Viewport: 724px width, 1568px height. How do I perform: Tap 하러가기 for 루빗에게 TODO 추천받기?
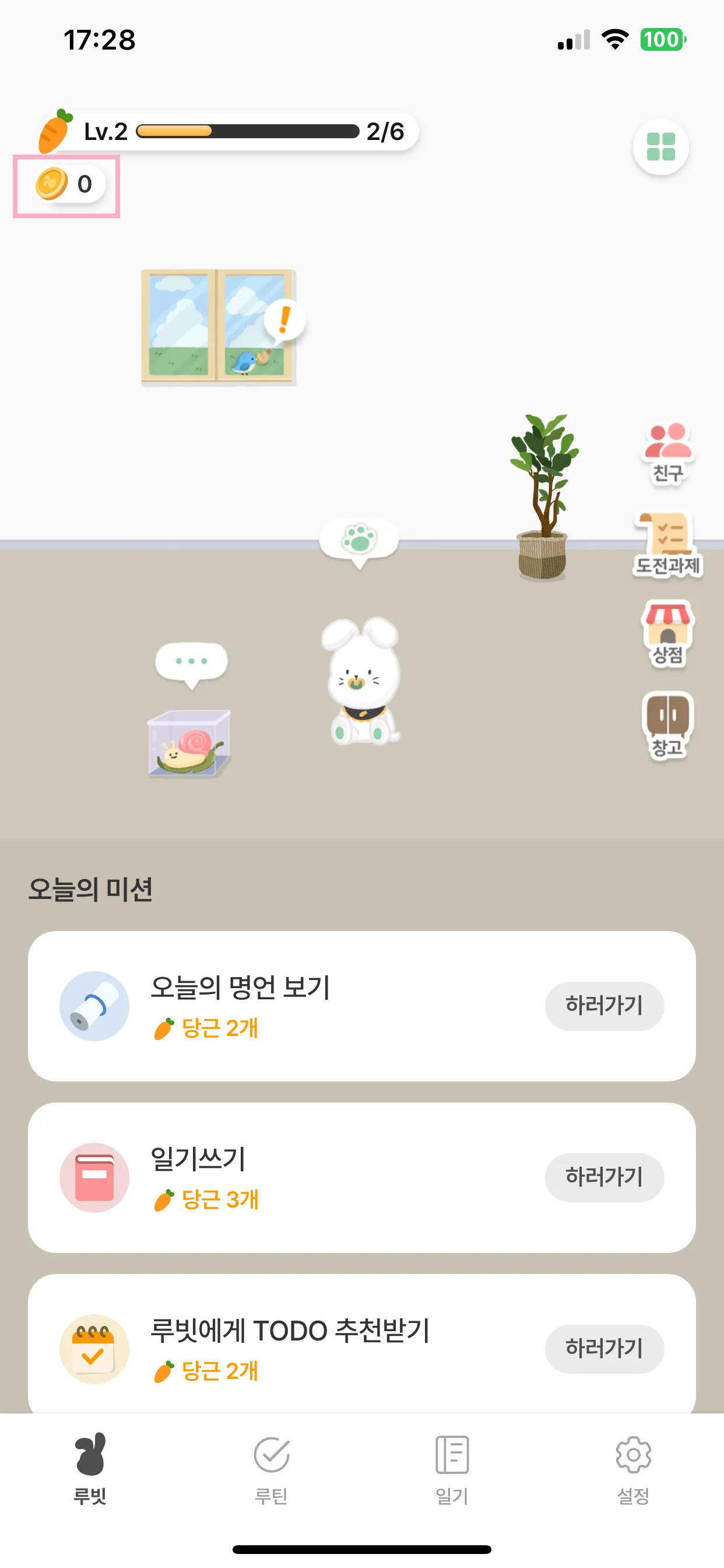pos(603,1349)
